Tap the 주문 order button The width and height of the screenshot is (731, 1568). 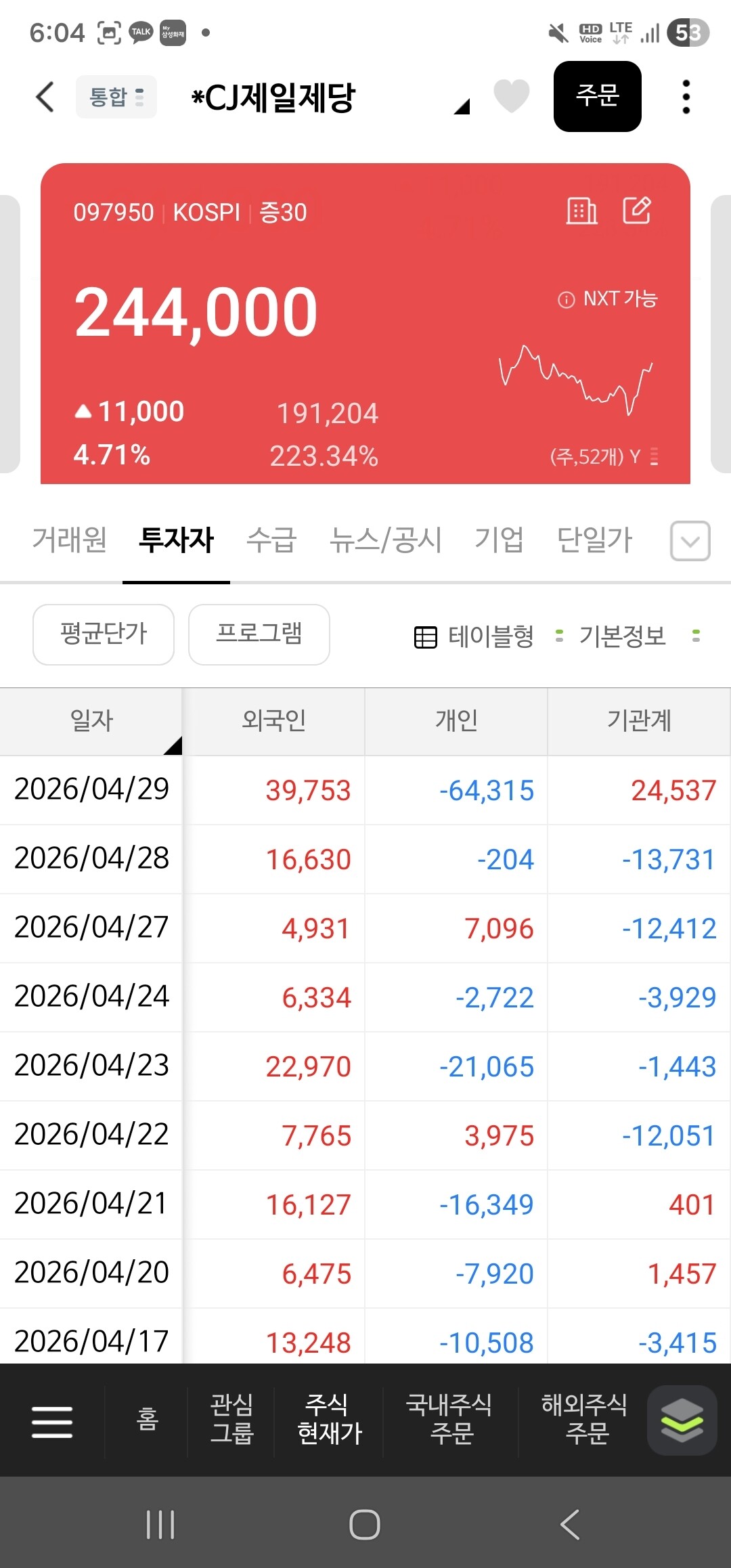597,96
